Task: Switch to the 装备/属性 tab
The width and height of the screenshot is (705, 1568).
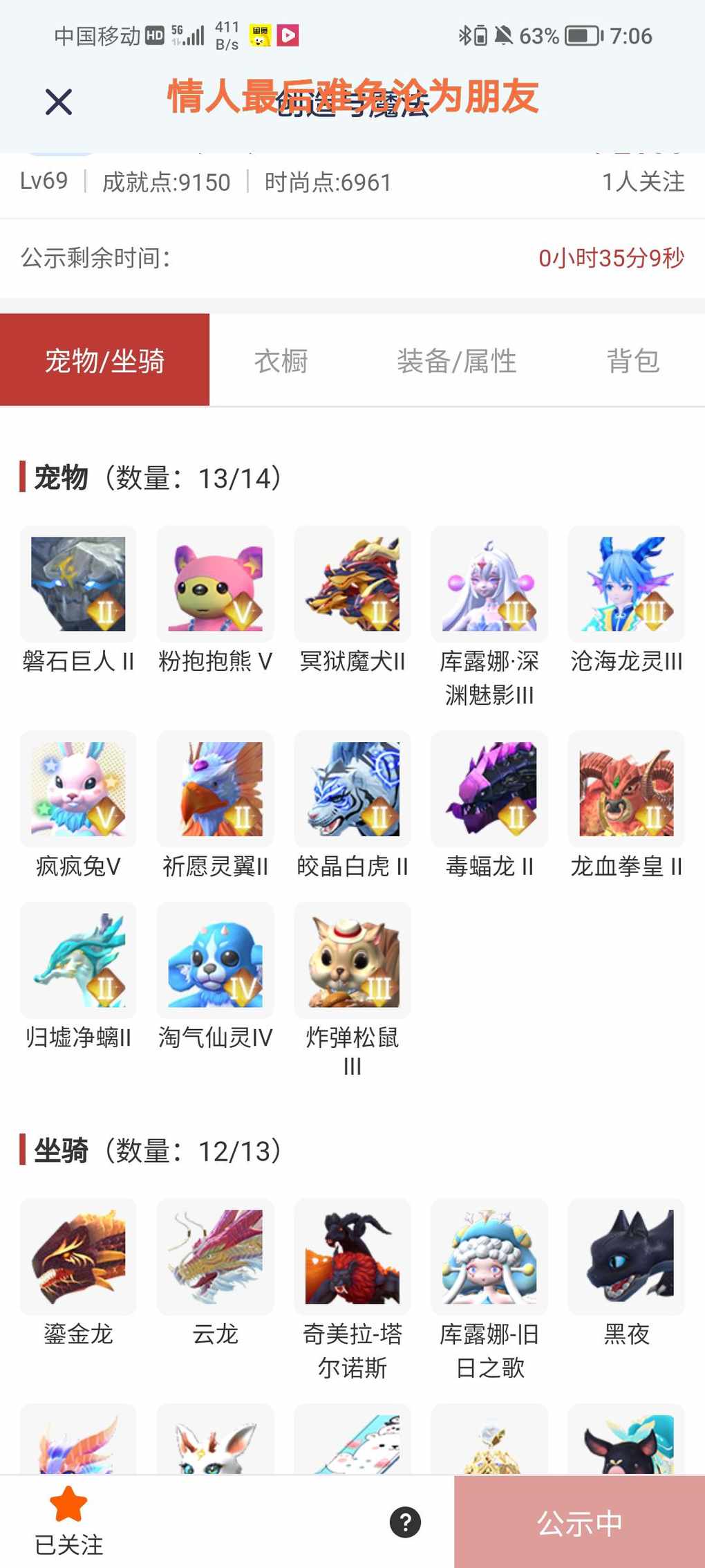Action: tap(456, 360)
